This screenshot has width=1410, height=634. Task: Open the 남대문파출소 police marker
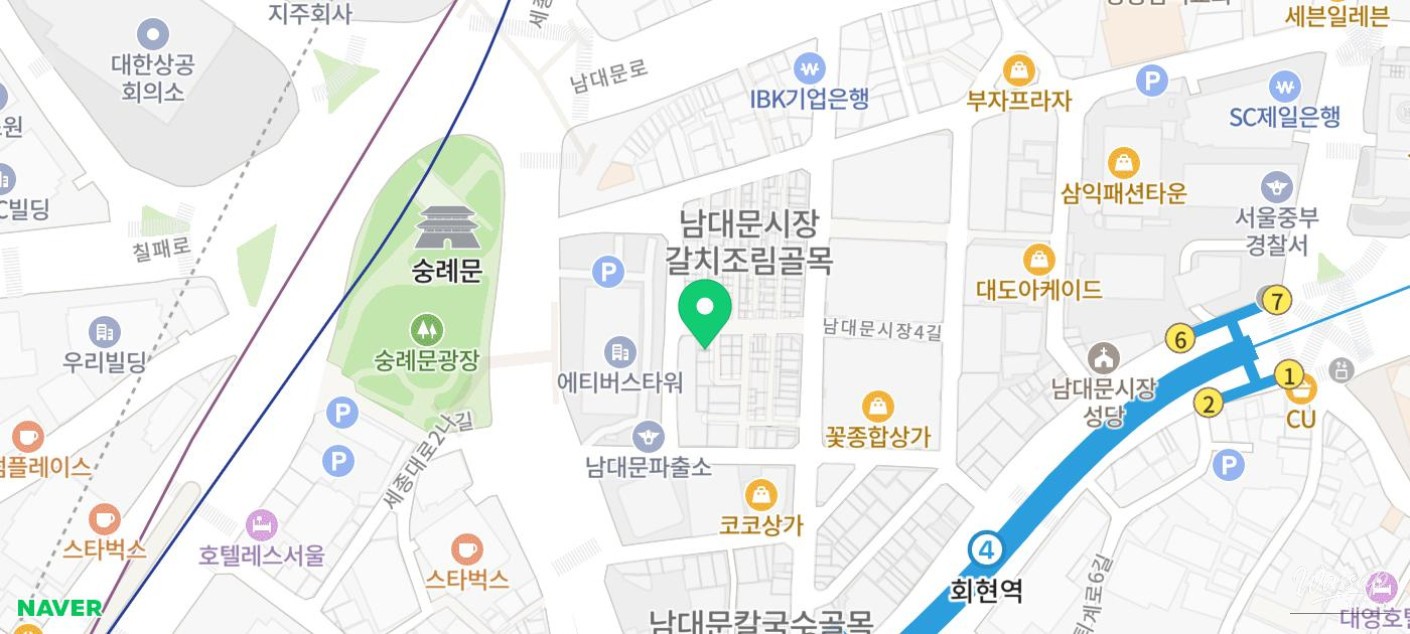tap(648, 436)
